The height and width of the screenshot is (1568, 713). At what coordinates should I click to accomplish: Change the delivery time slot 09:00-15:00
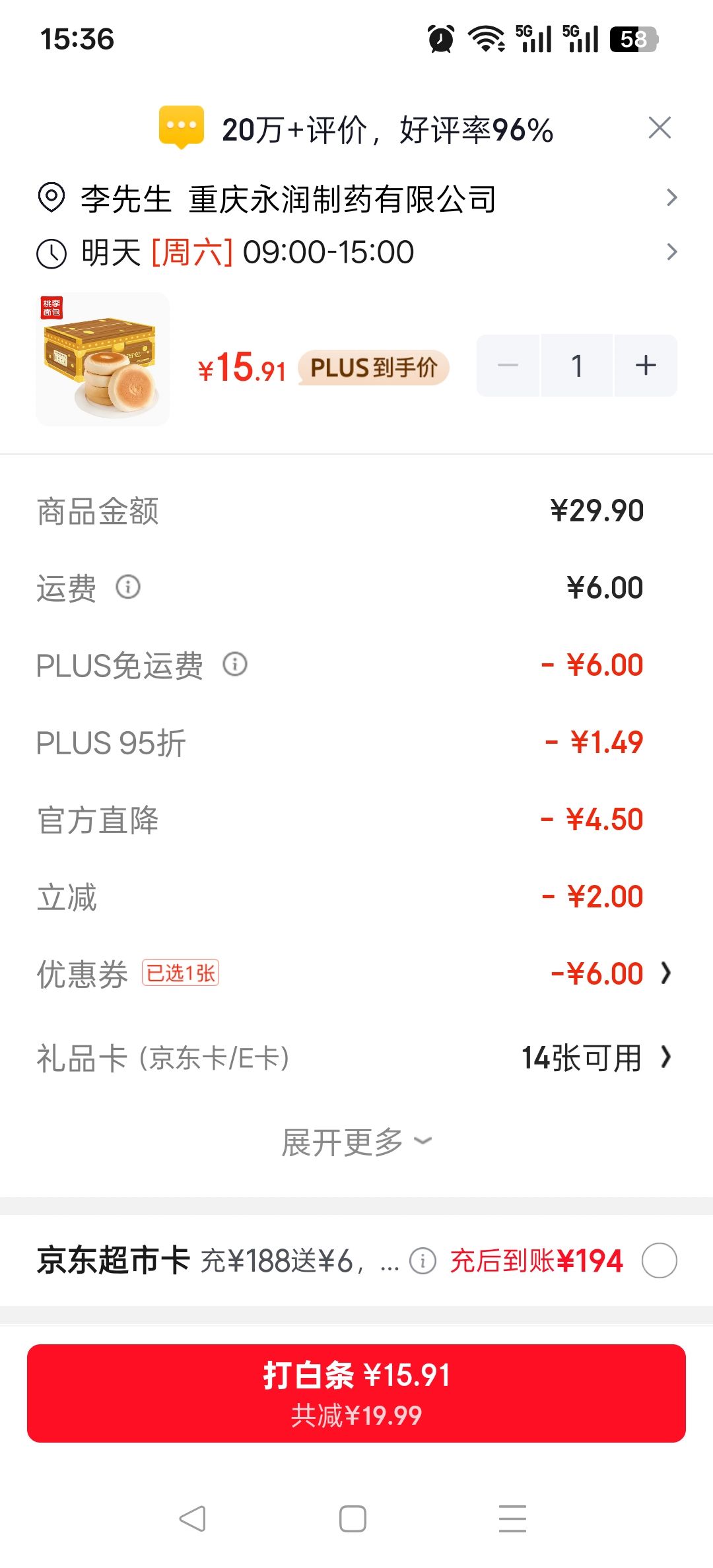coord(356,252)
